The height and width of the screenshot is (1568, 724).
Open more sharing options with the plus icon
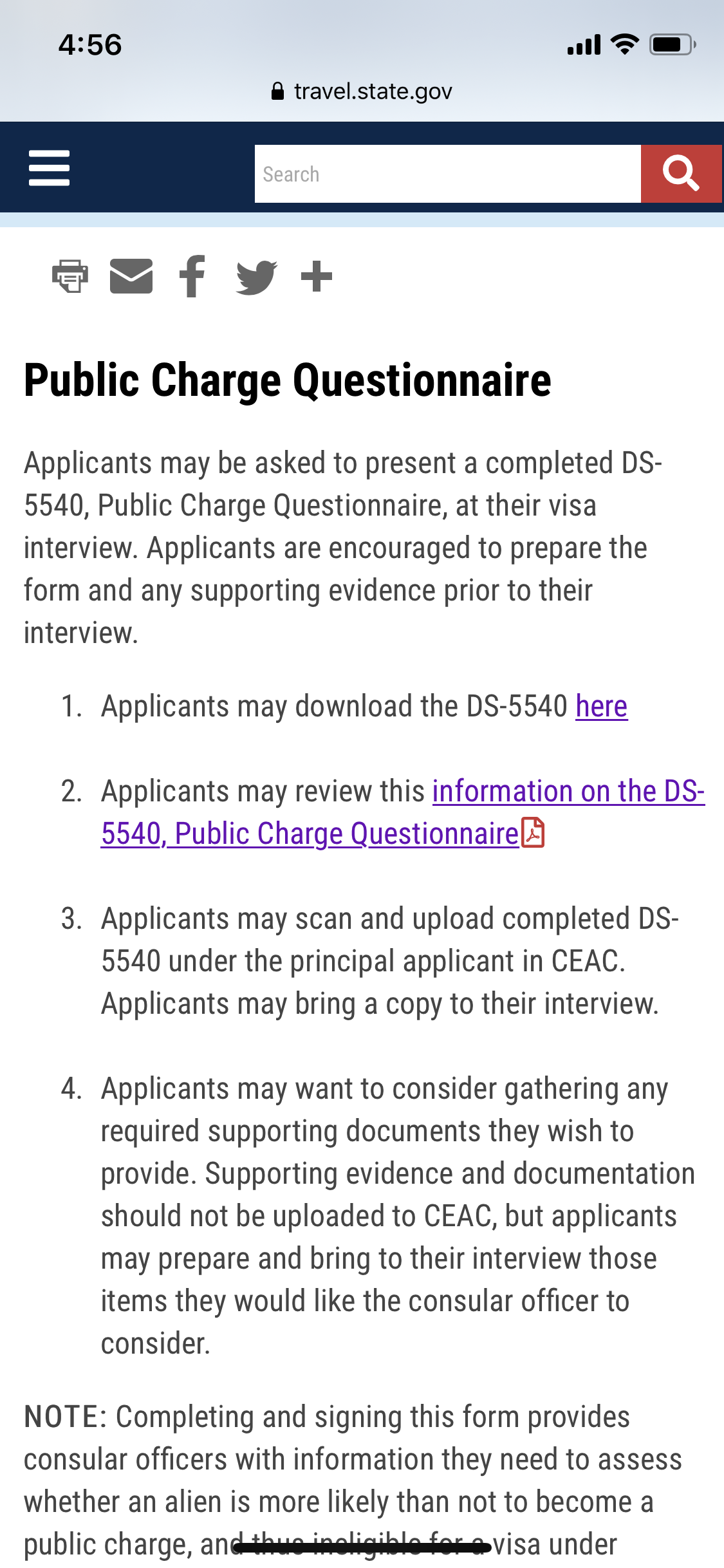point(317,277)
